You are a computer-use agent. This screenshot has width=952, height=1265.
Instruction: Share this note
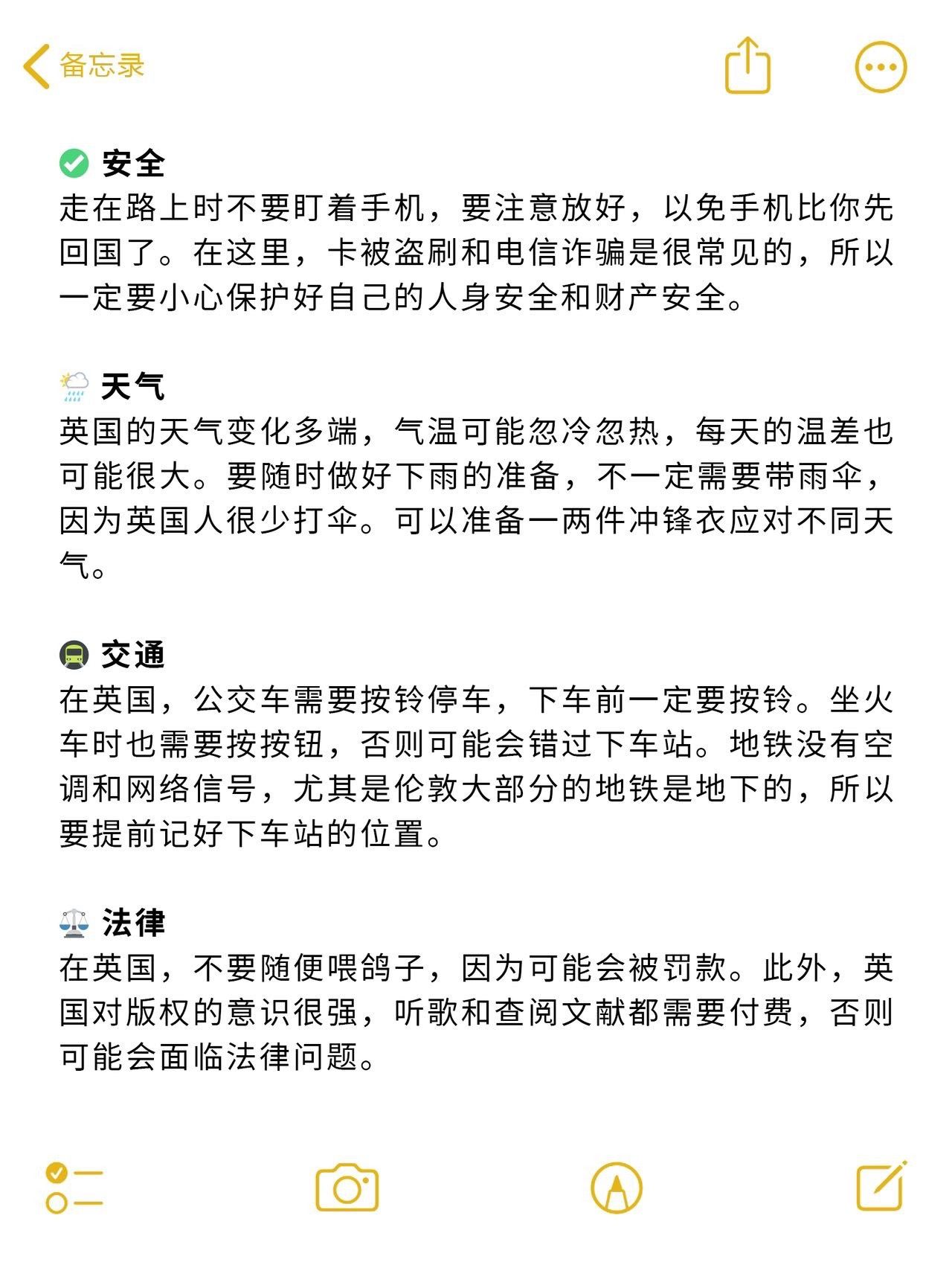coord(747,66)
